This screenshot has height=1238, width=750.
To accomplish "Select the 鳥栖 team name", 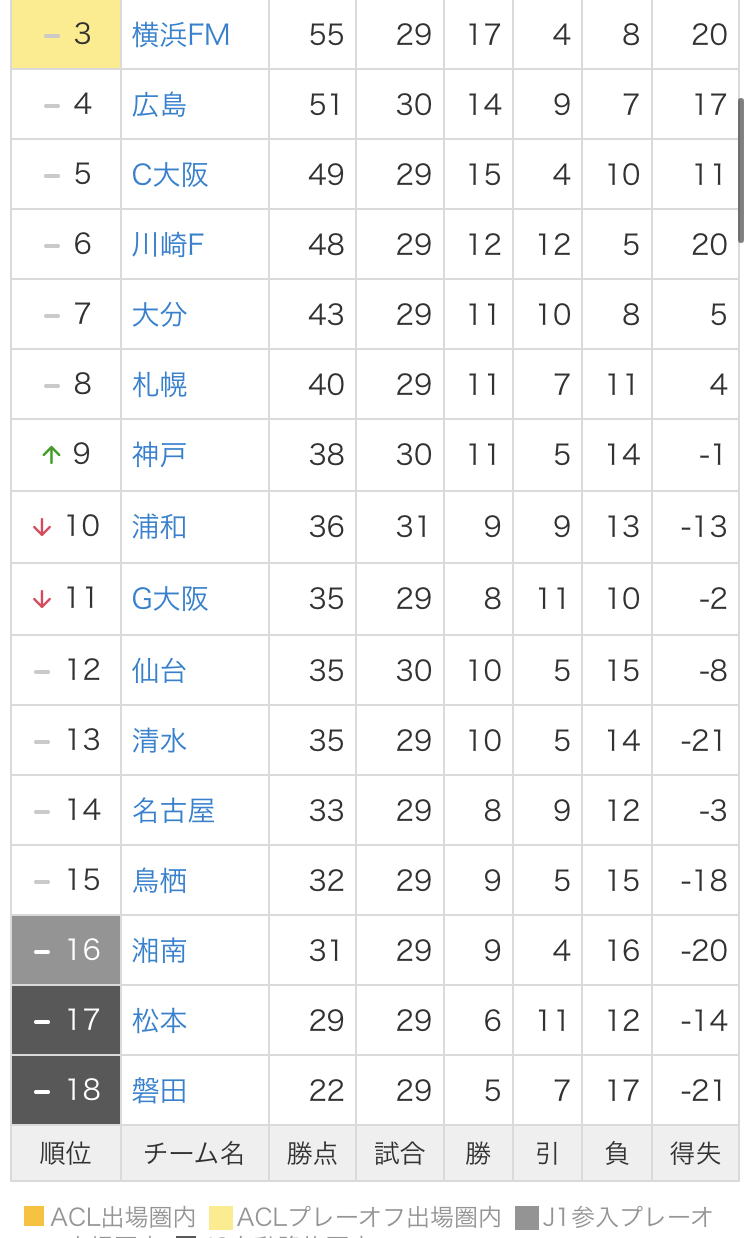I will pos(160,881).
